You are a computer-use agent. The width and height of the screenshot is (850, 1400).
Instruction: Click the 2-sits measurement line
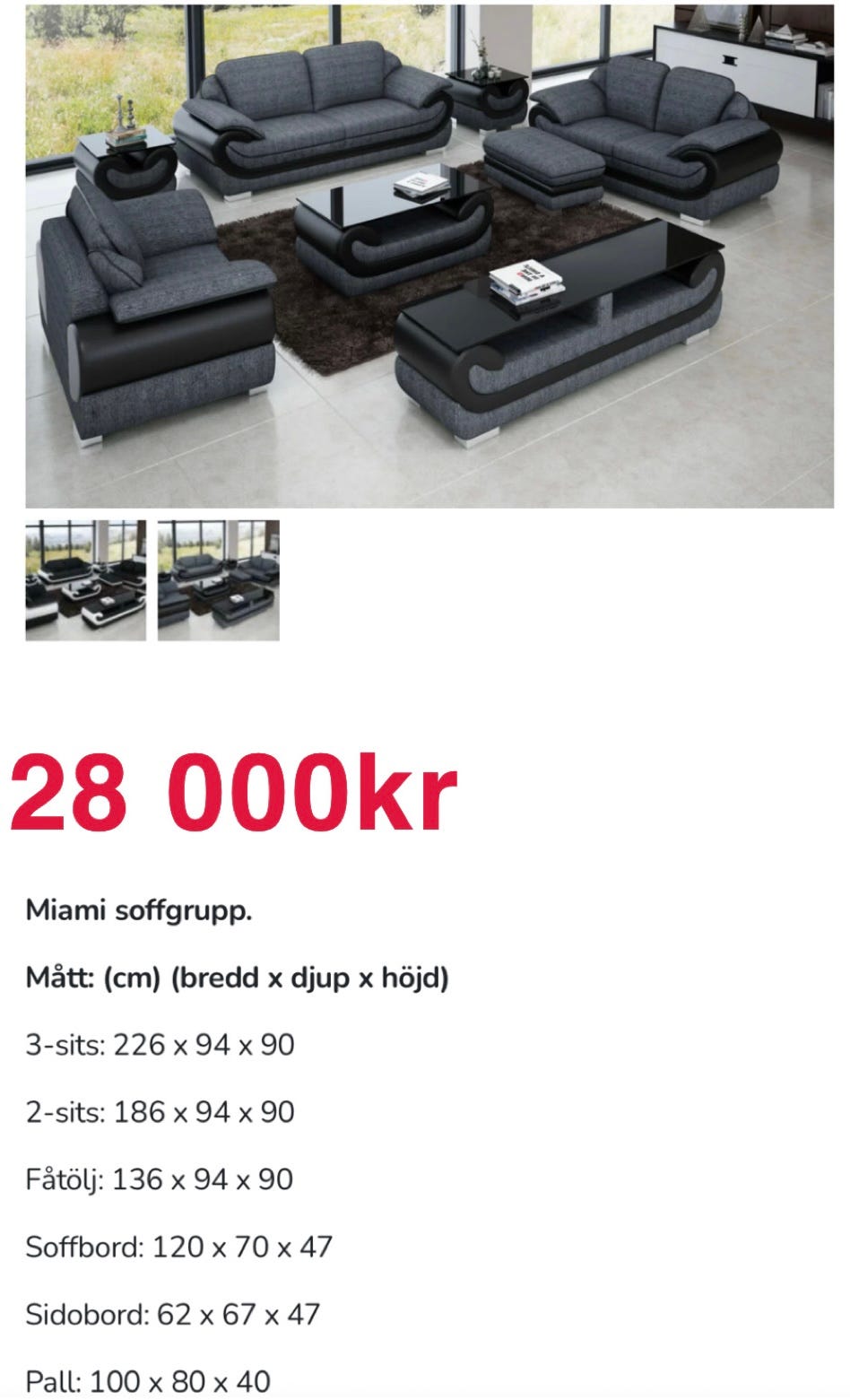point(161,1110)
